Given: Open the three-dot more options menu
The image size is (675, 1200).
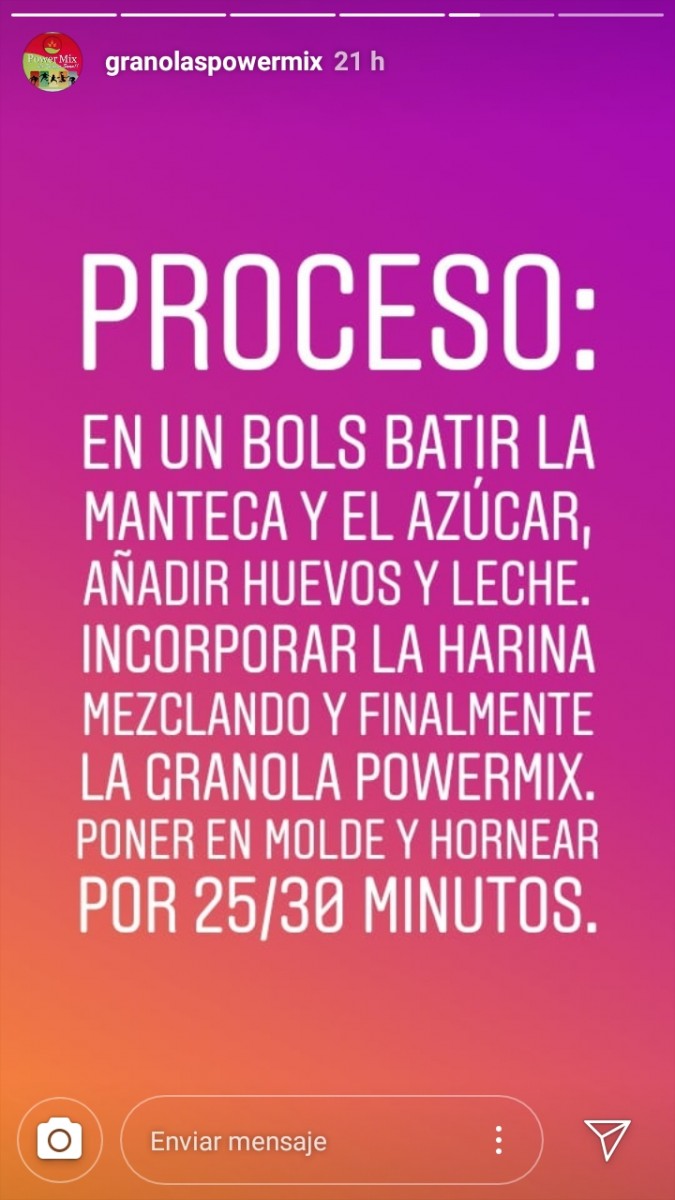Looking at the screenshot, I should [x=498, y=1141].
